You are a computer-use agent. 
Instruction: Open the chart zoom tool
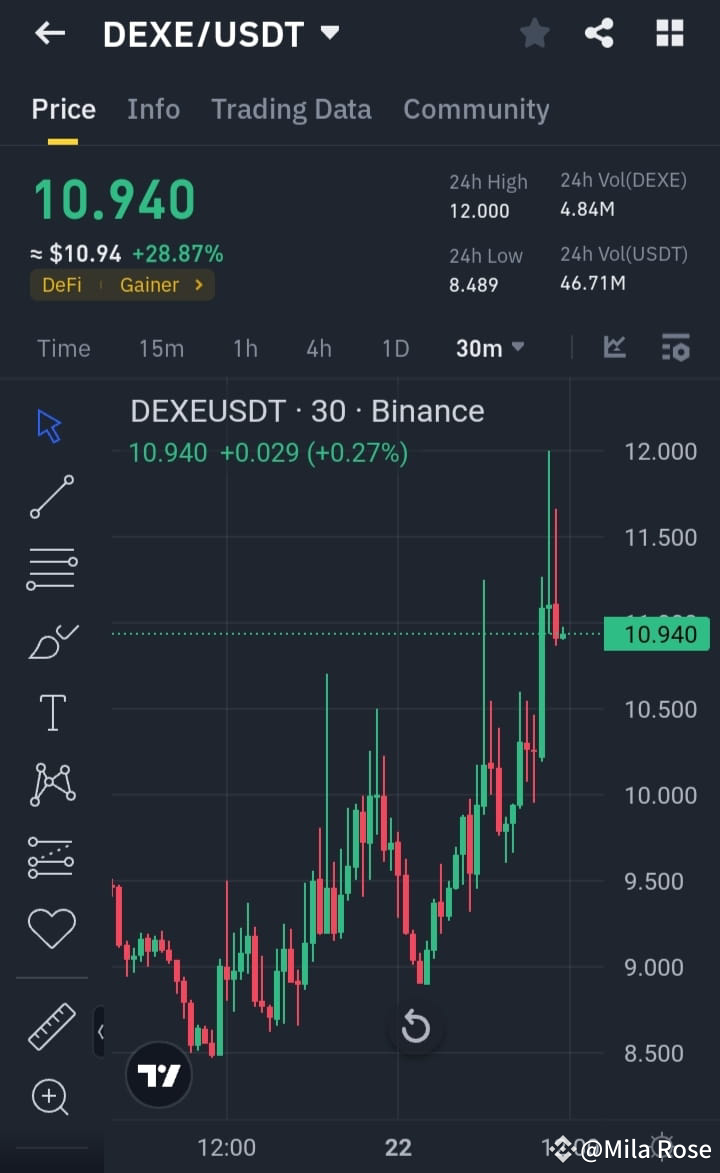(x=51, y=1097)
